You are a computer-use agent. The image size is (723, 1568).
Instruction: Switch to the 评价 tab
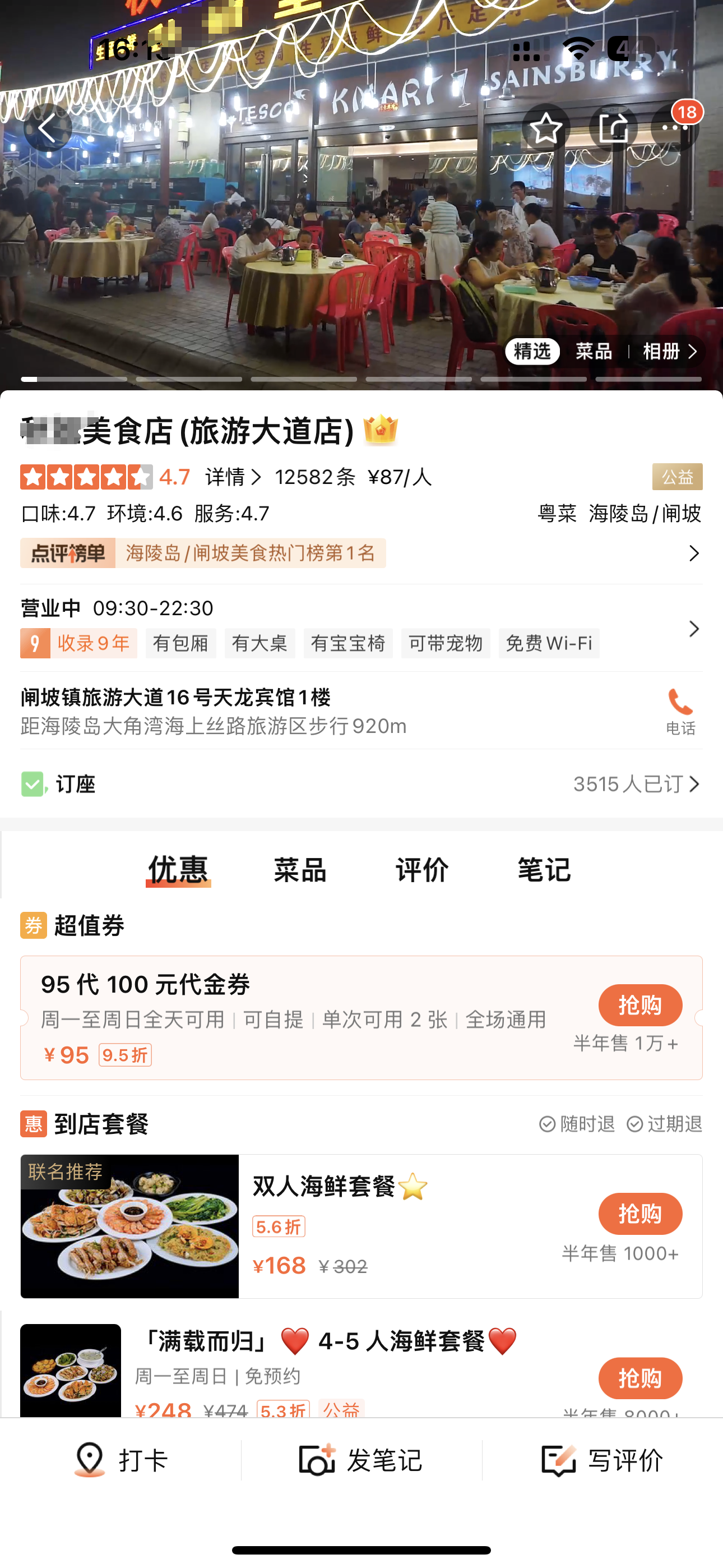[x=421, y=870]
